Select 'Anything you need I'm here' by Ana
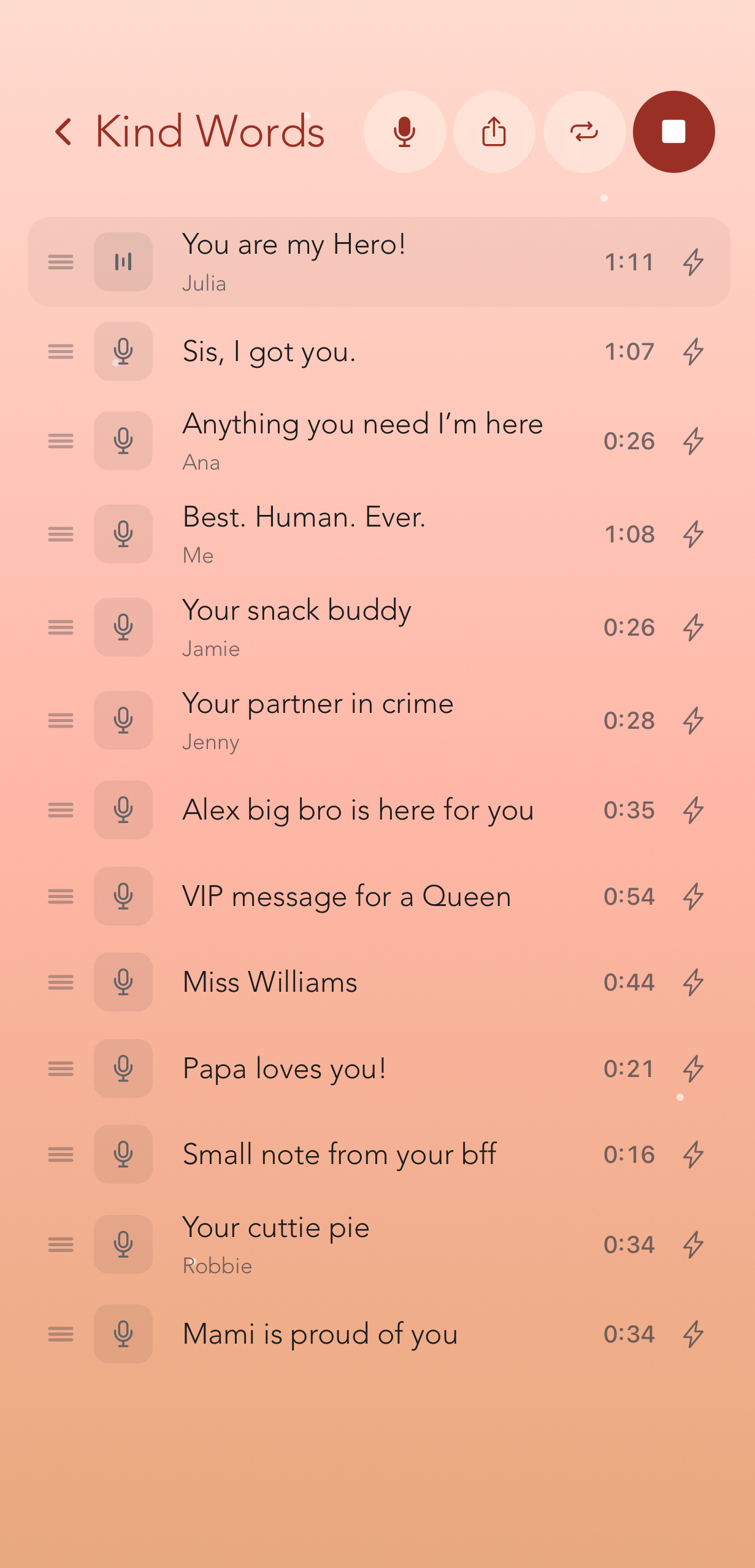Image resolution: width=755 pixels, height=1568 pixels. click(363, 441)
